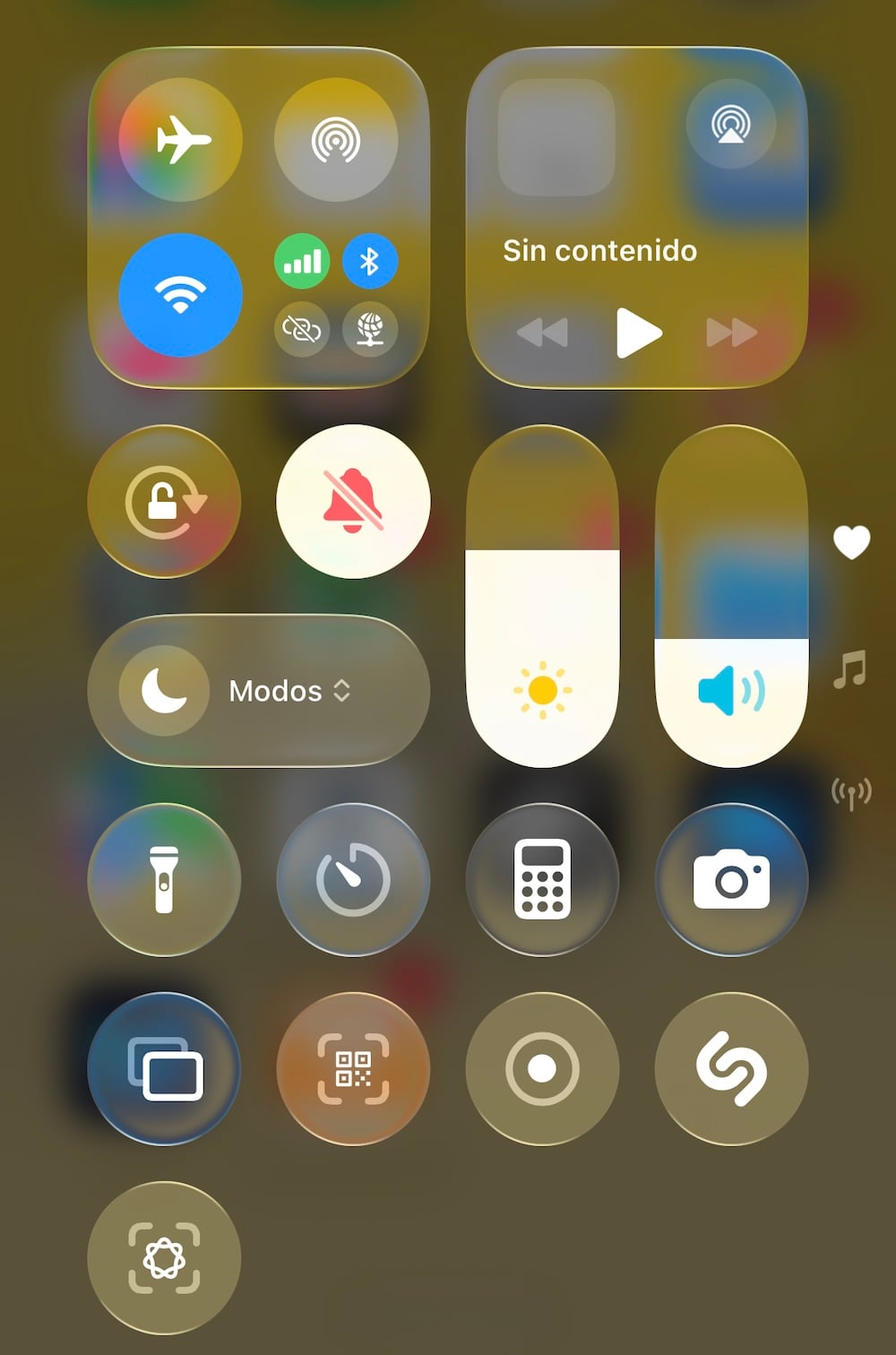Turn off Wi-Fi
896x1355 pixels.
[180, 295]
